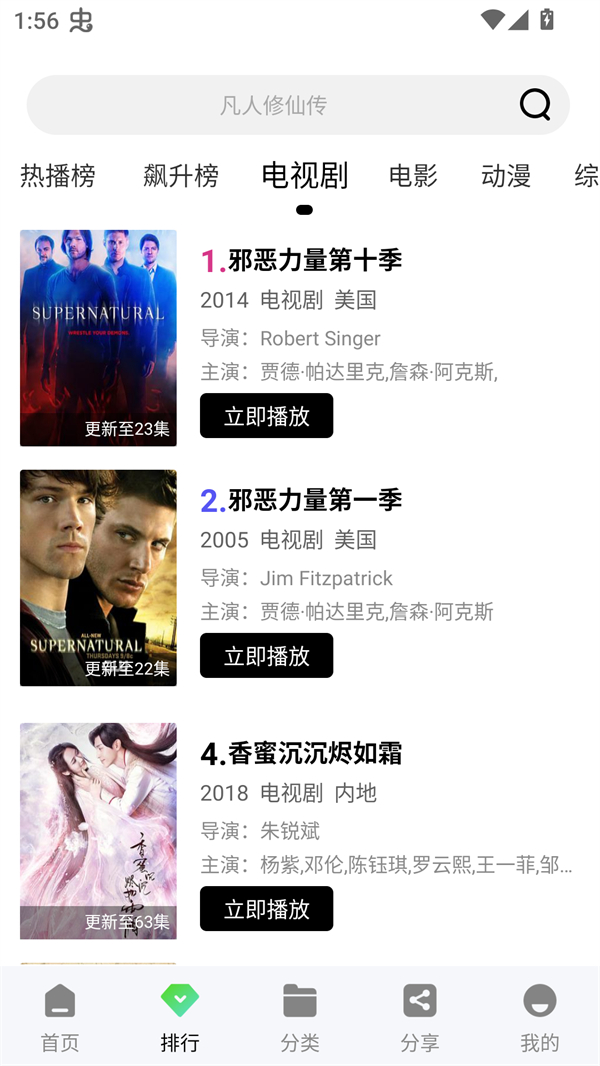Go to the 首页 tab
600x1066 pixels.
point(60,1017)
